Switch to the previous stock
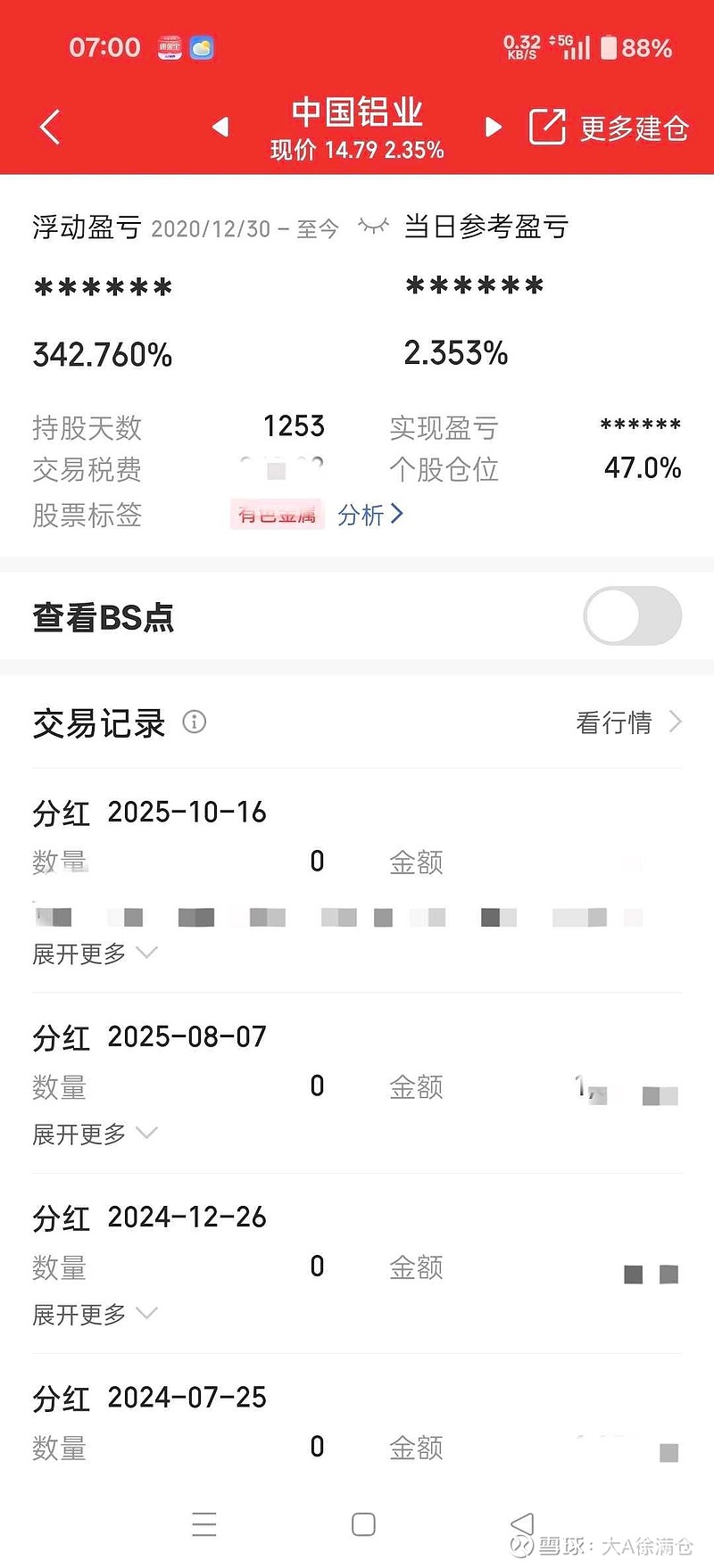Screen dimensions: 714x1568 click(x=220, y=128)
